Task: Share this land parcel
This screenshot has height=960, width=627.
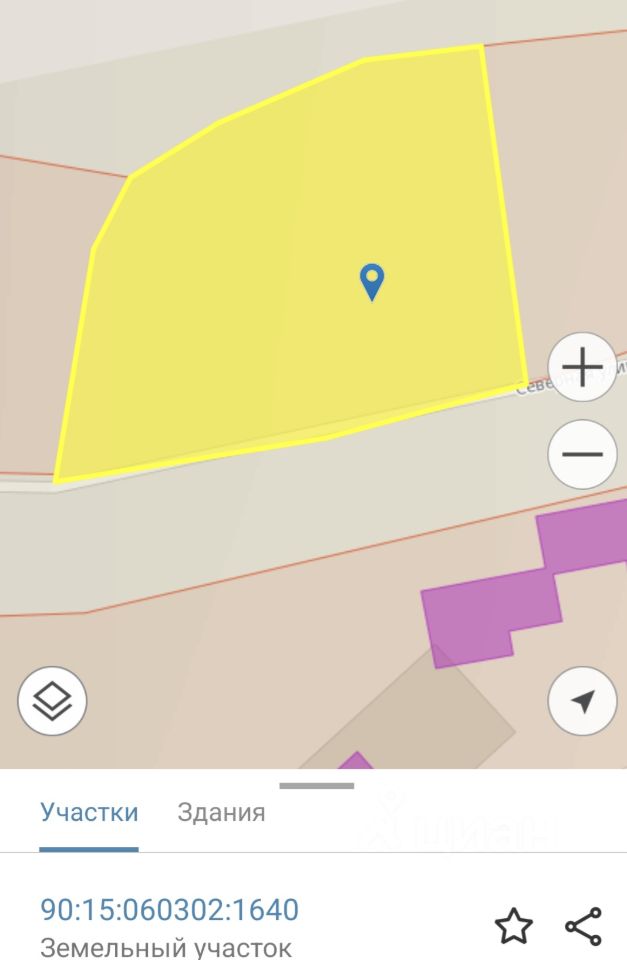Action: point(583,927)
